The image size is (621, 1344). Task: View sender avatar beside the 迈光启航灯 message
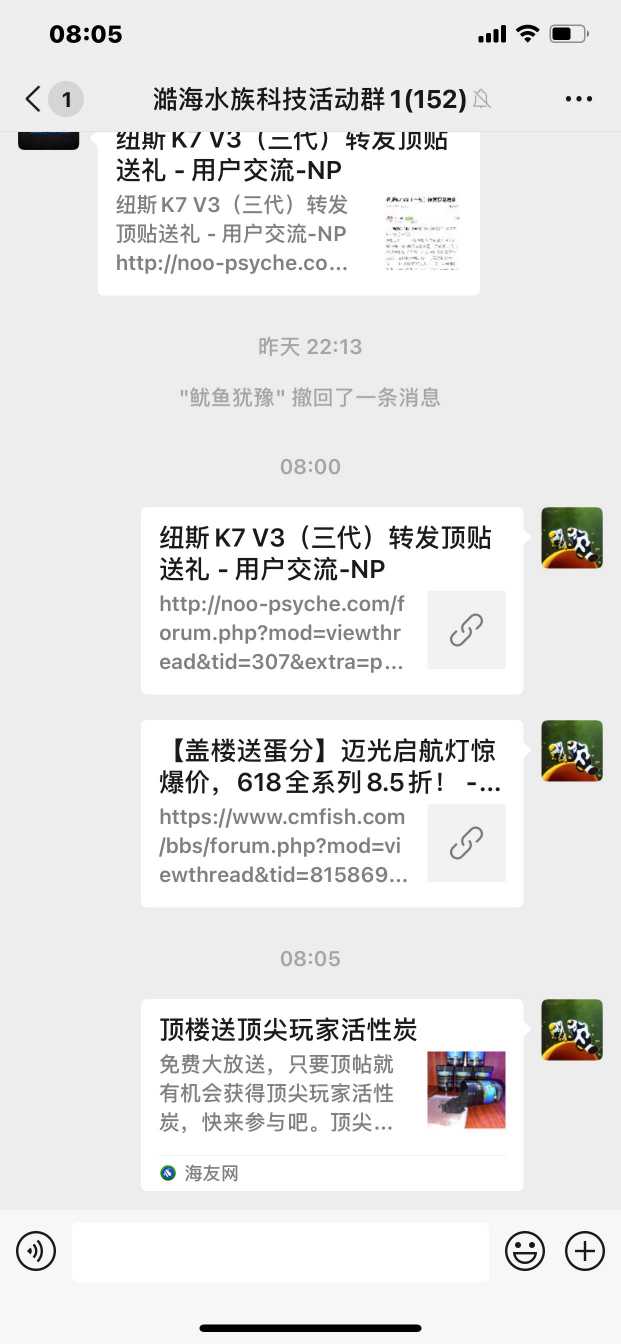tap(572, 751)
